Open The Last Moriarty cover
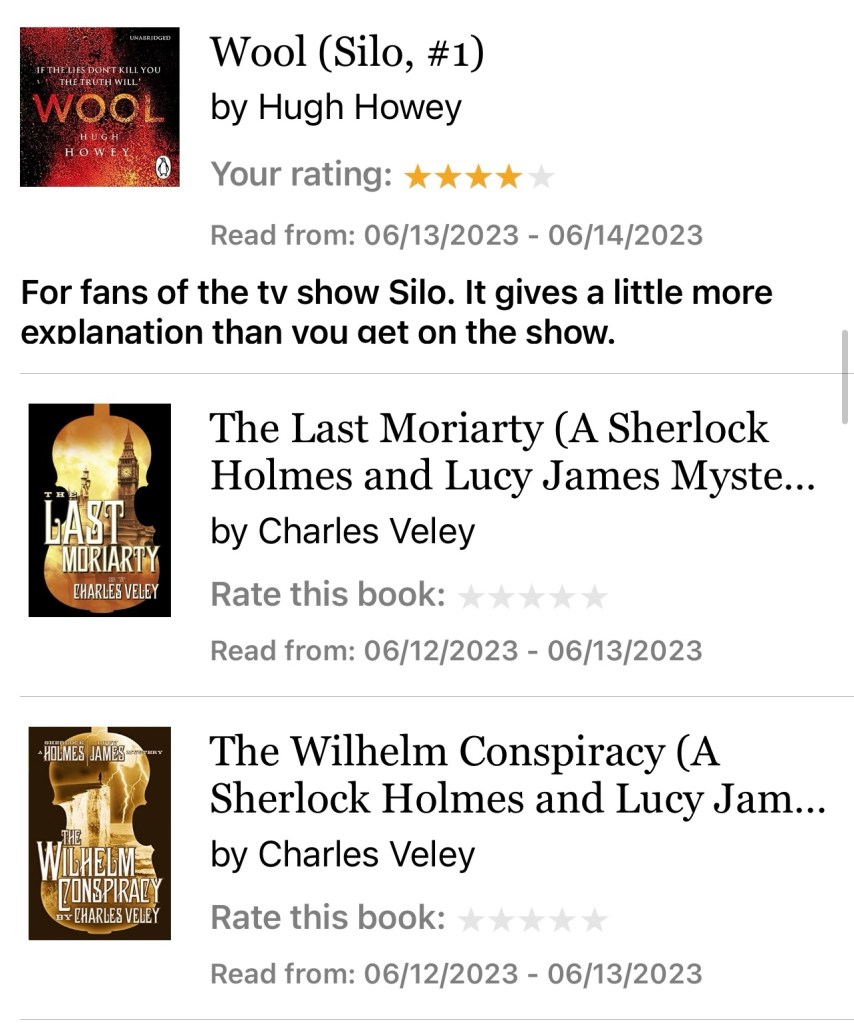 99,509
